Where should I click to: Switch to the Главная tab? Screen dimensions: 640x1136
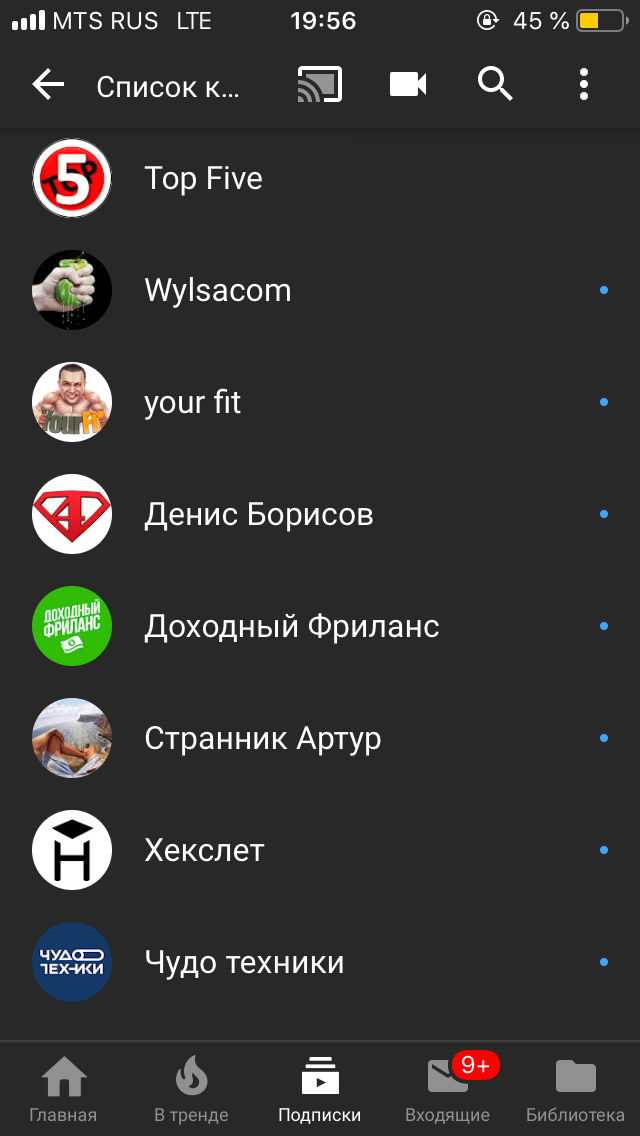[x=63, y=1090]
